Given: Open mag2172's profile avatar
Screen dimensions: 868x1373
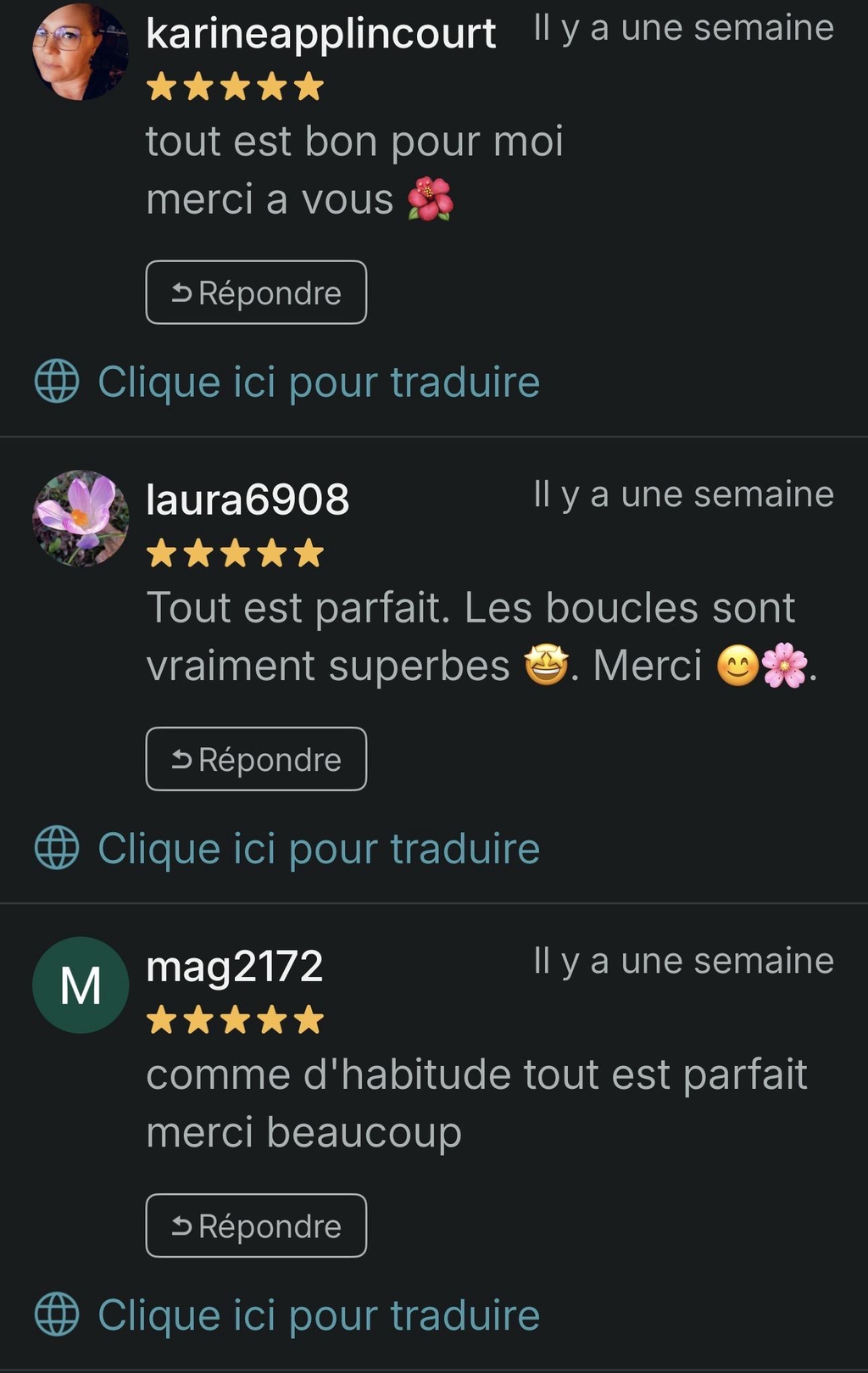Looking at the screenshot, I should pyautogui.click(x=81, y=985).
